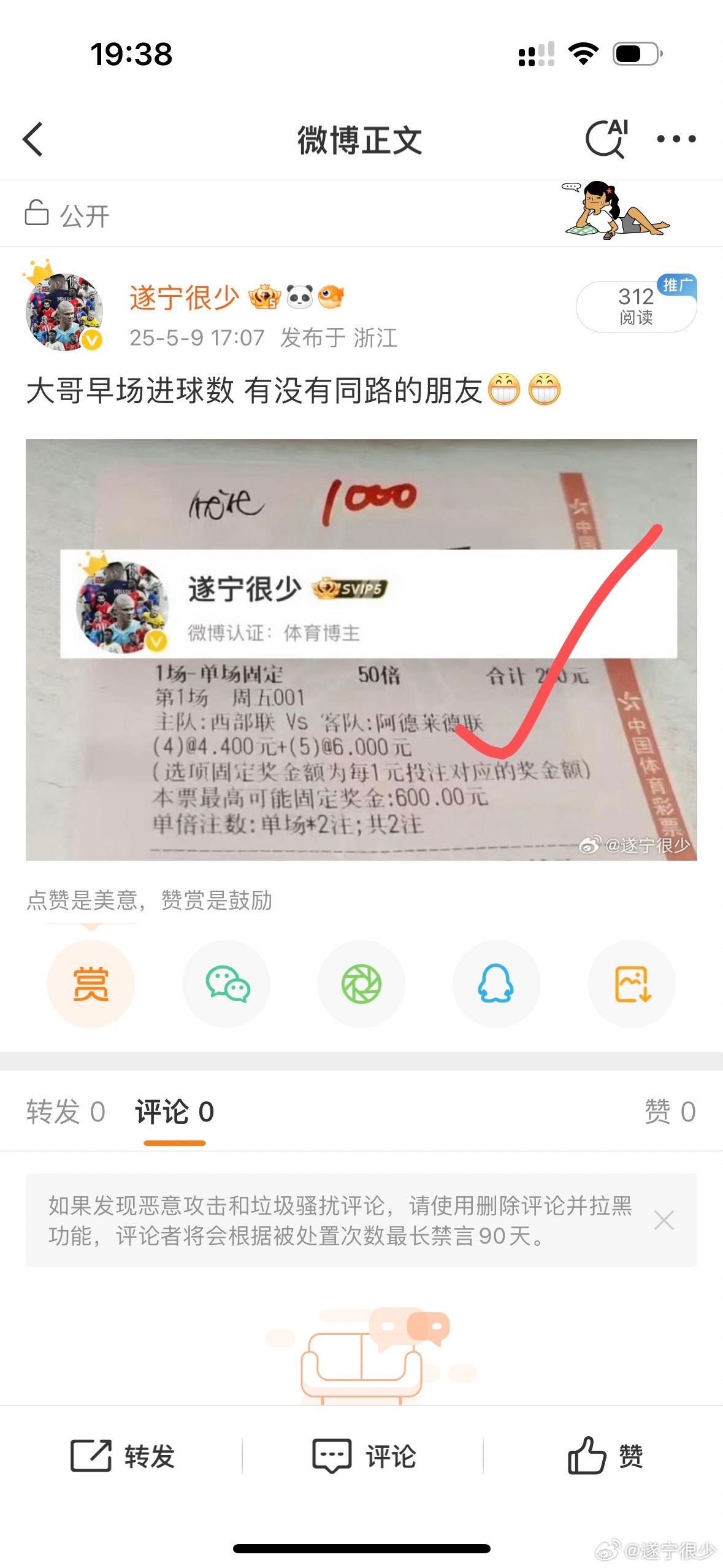This screenshot has height=1568, width=723.
Task: Go back from the Weibo post
Action: (33, 140)
